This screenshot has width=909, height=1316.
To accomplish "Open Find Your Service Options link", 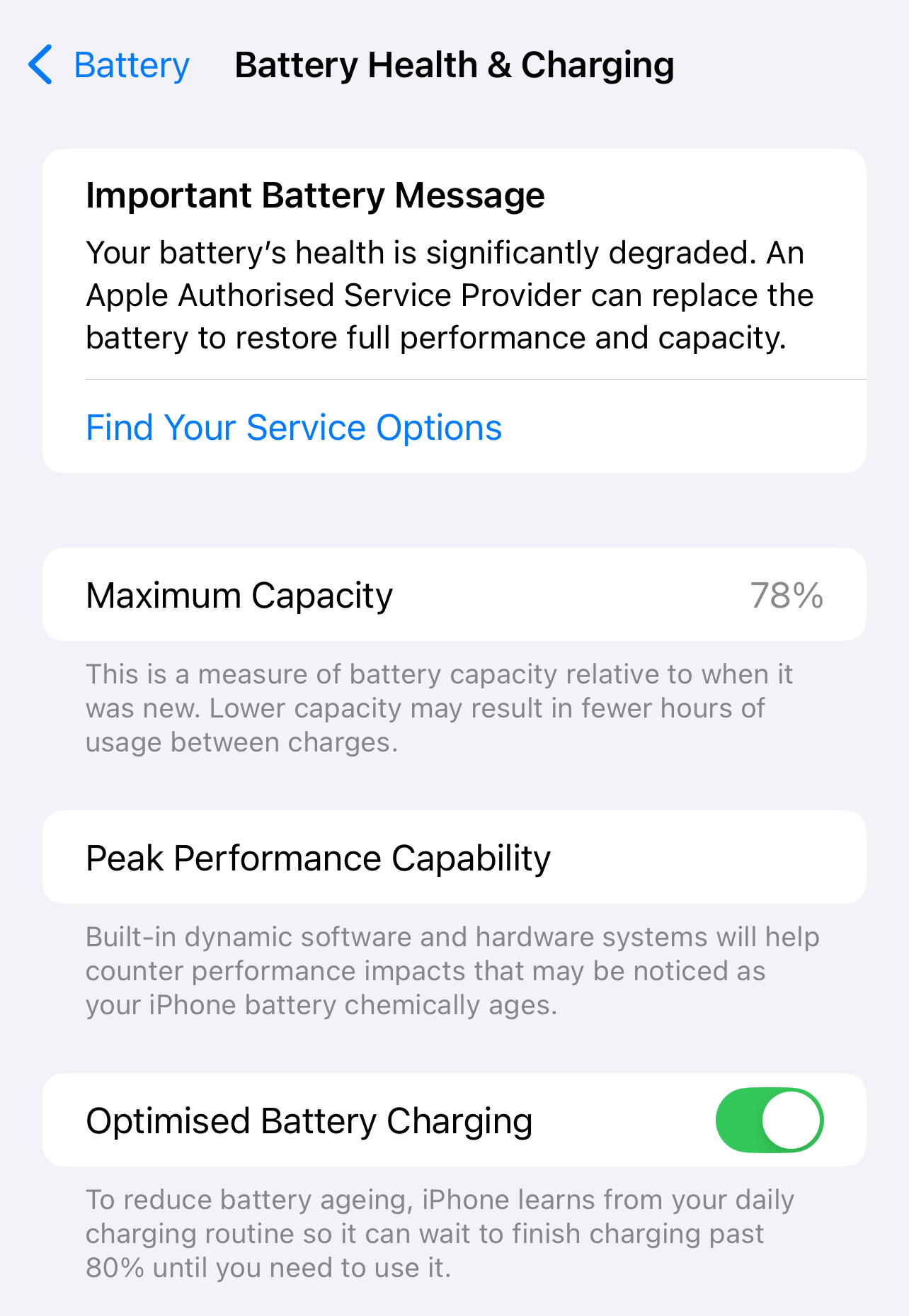I will coord(294,428).
